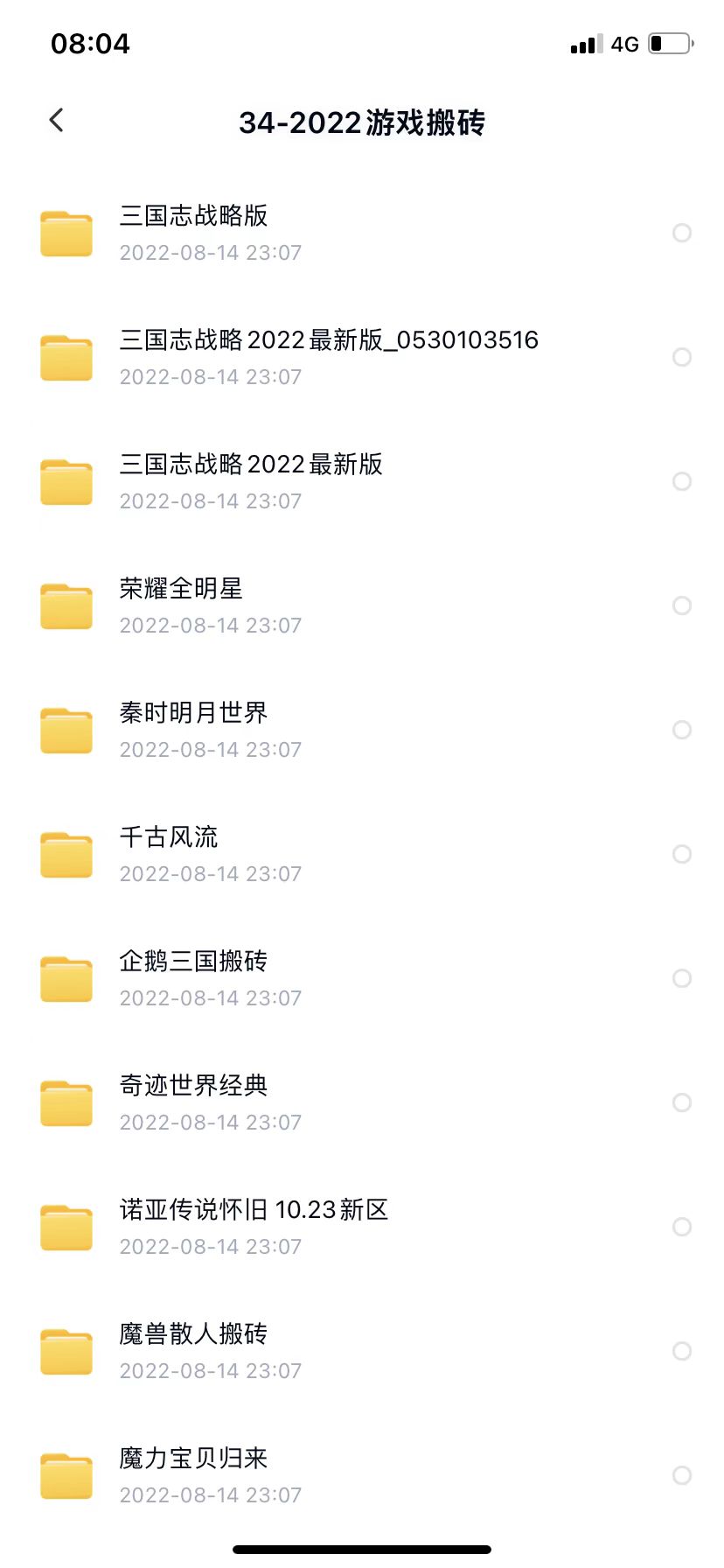Mark the 奇迹世界经典 folder as selected
The width and height of the screenshot is (724, 1568).
tap(682, 1102)
